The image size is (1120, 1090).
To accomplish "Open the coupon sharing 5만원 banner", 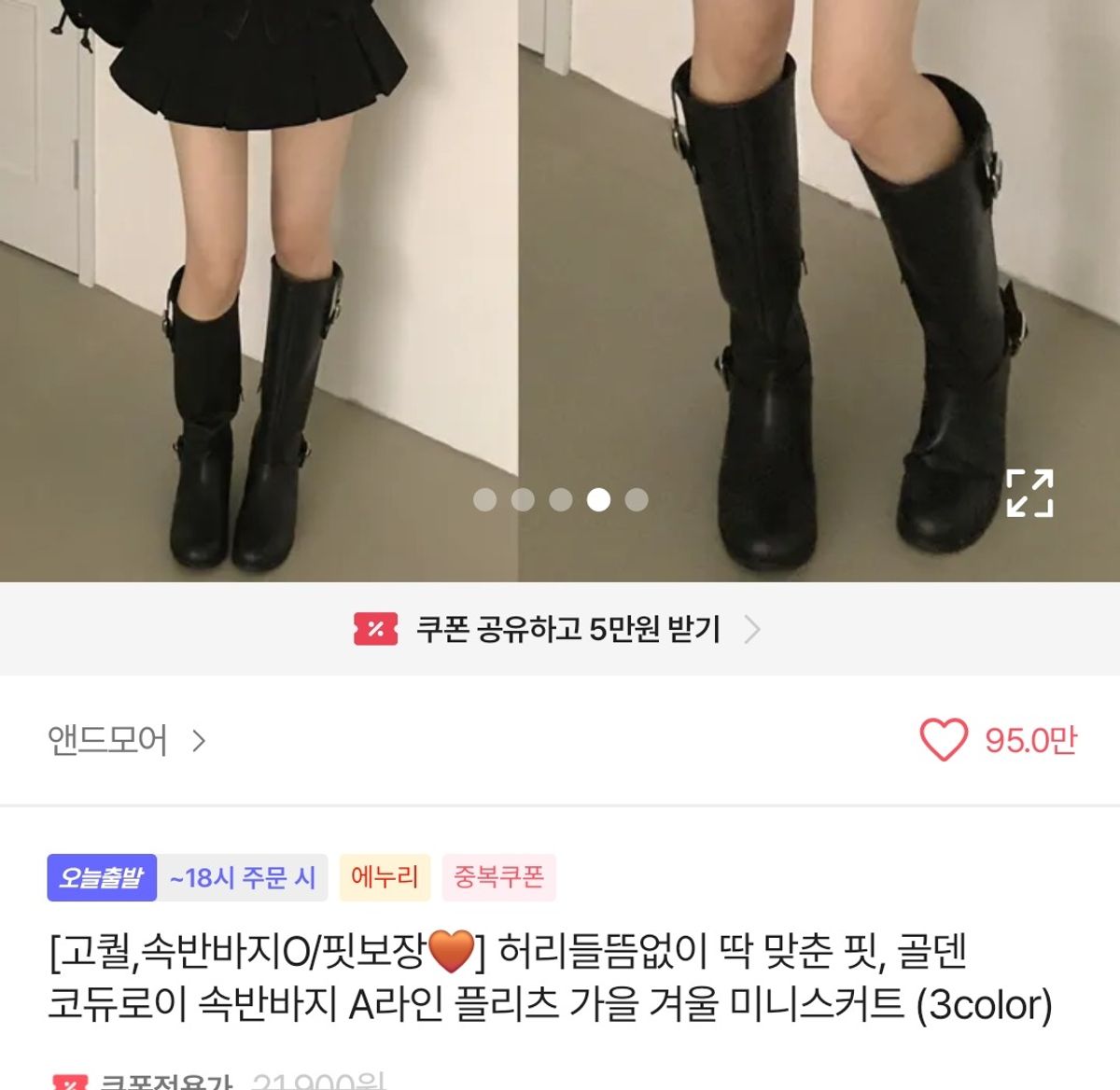I will pyautogui.click(x=558, y=629).
